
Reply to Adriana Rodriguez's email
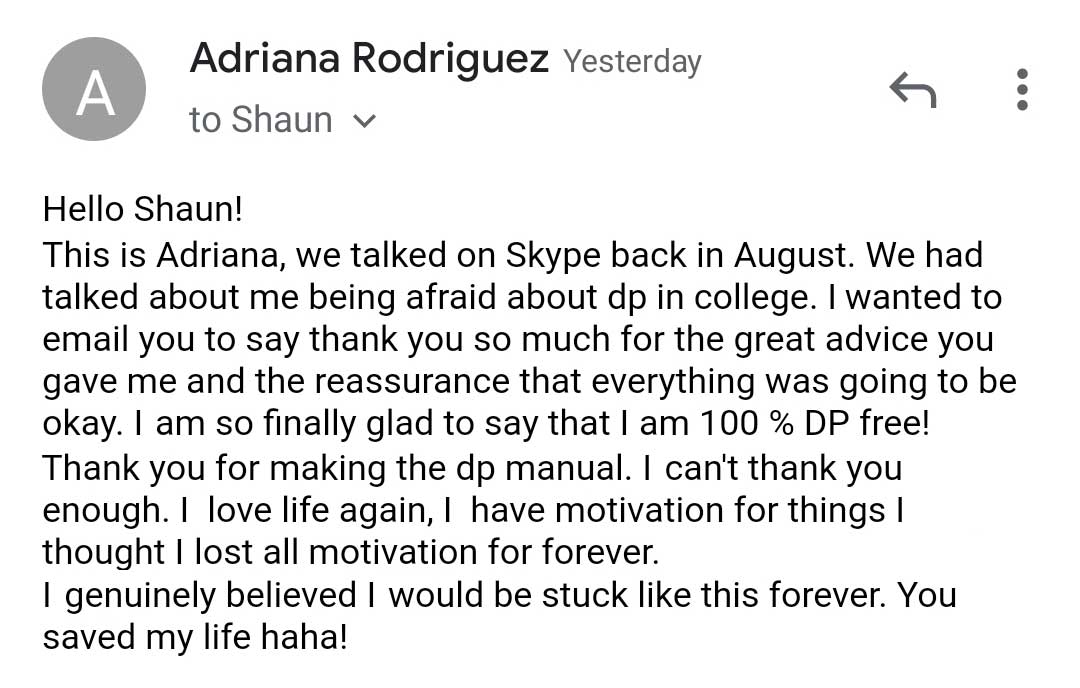[912, 91]
